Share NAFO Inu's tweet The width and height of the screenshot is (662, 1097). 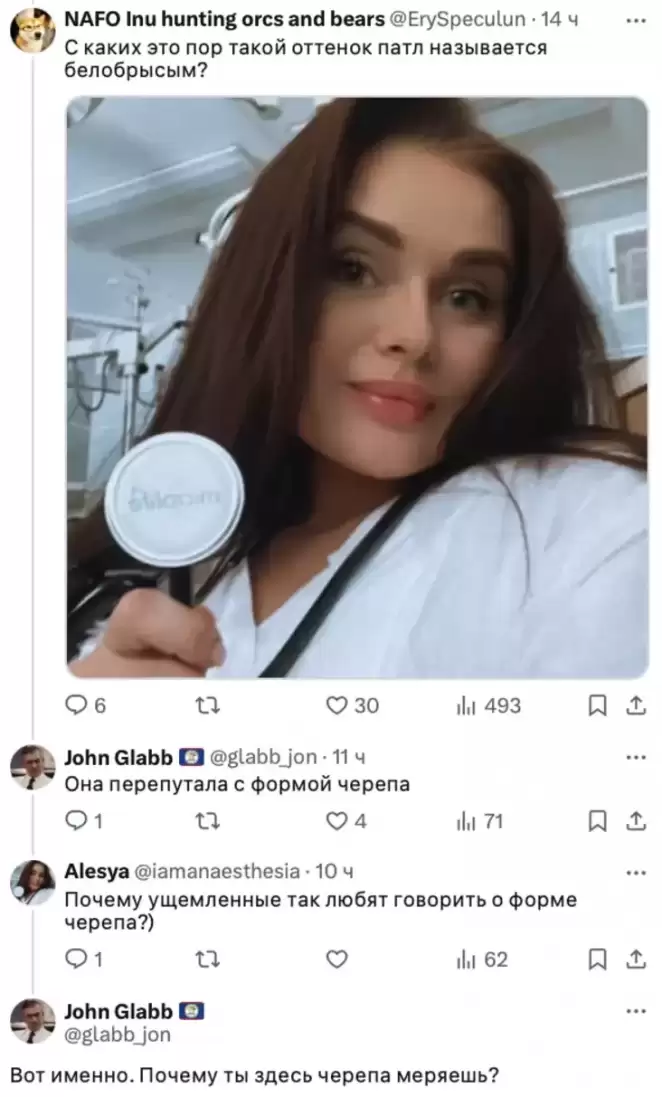(635, 706)
